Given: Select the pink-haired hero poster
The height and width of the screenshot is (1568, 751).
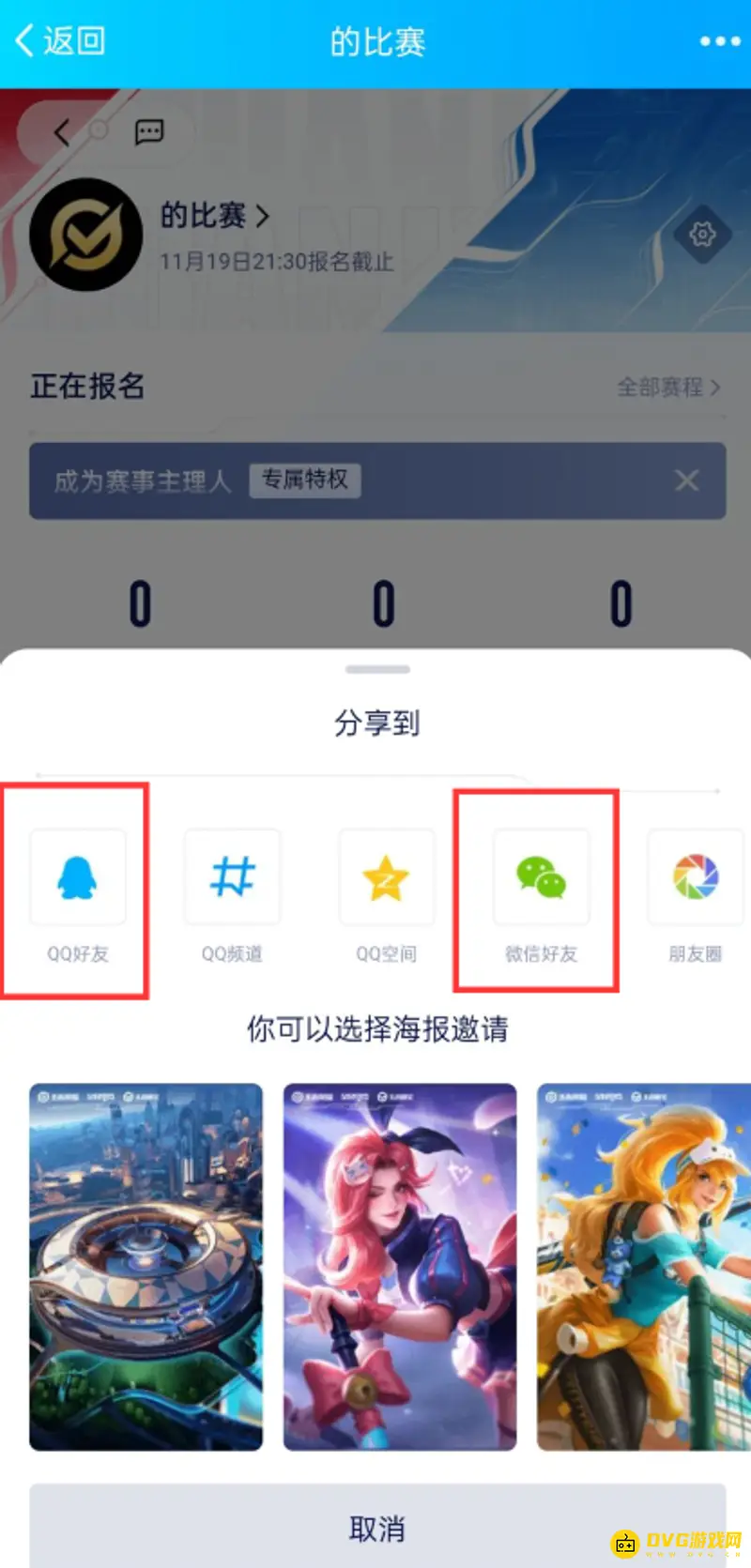Looking at the screenshot, I should pyautogui.click(x=399, y=1265).
